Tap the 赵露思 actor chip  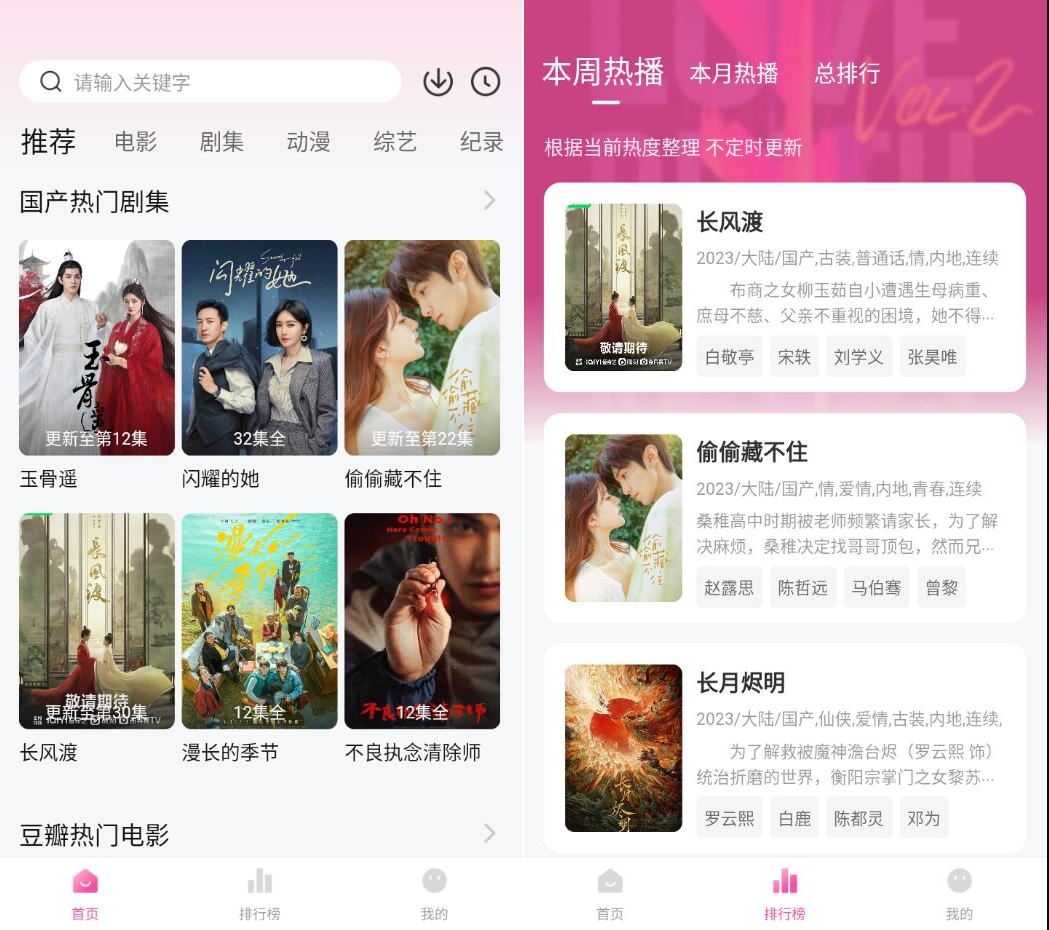[729, 588]
